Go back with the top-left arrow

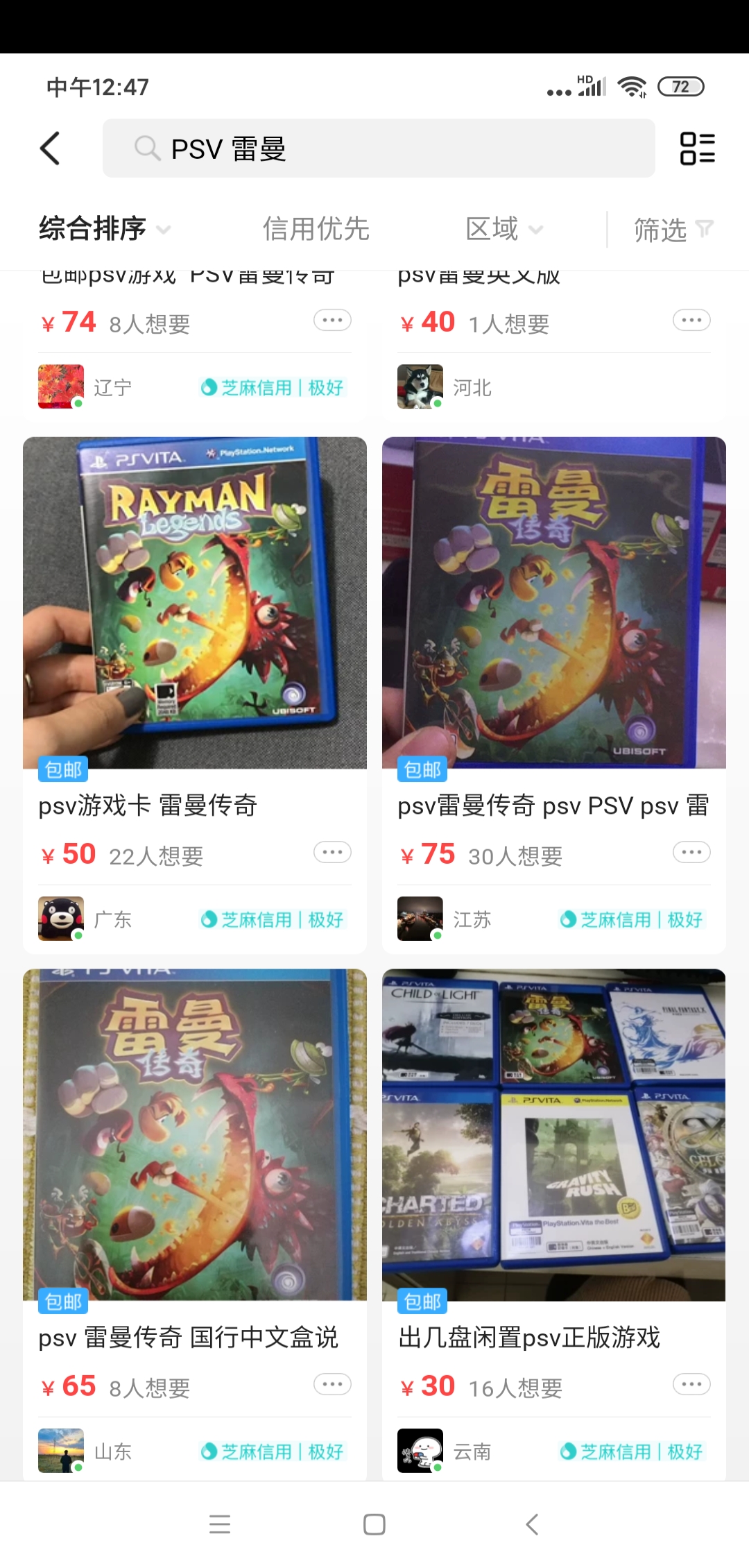50,148
